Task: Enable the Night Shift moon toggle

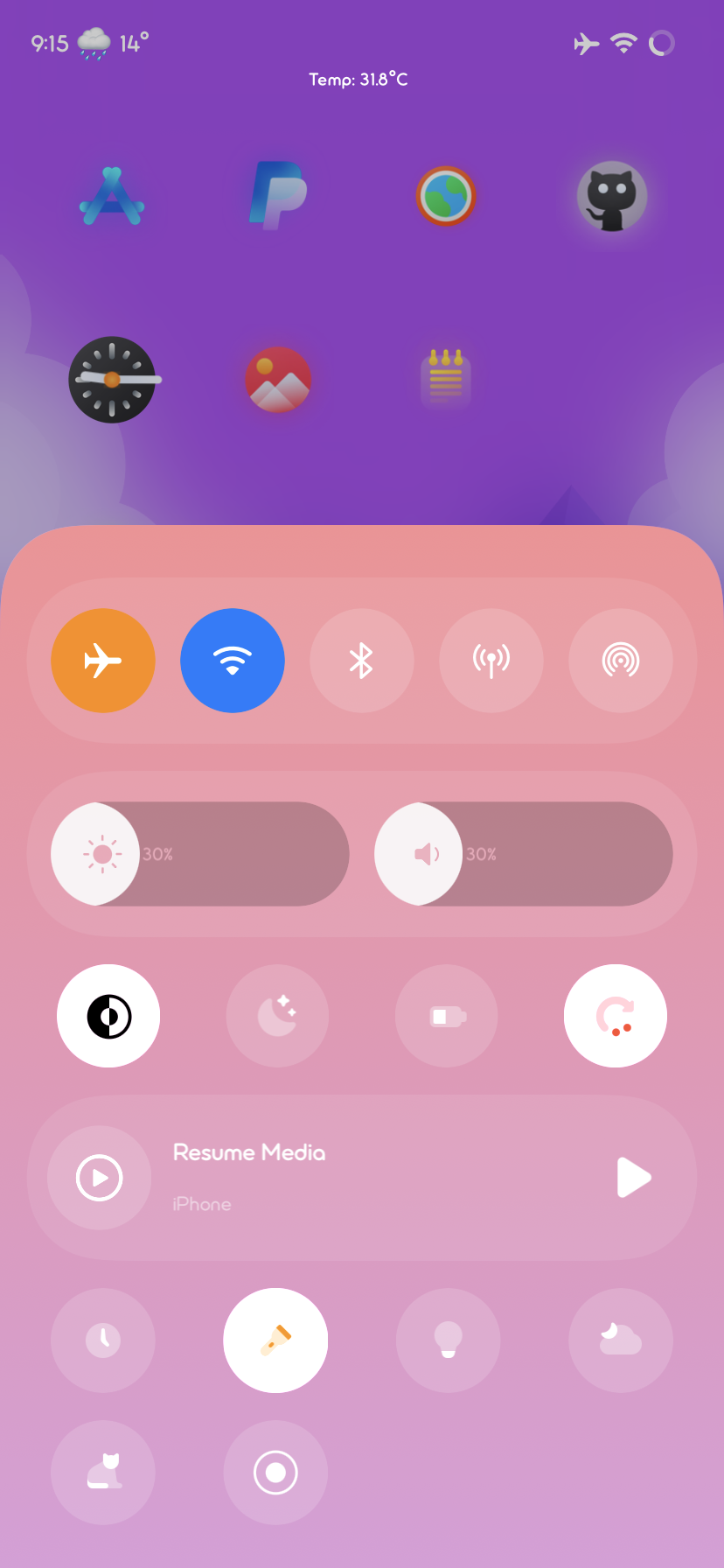Action: (x=277, y=1016)
